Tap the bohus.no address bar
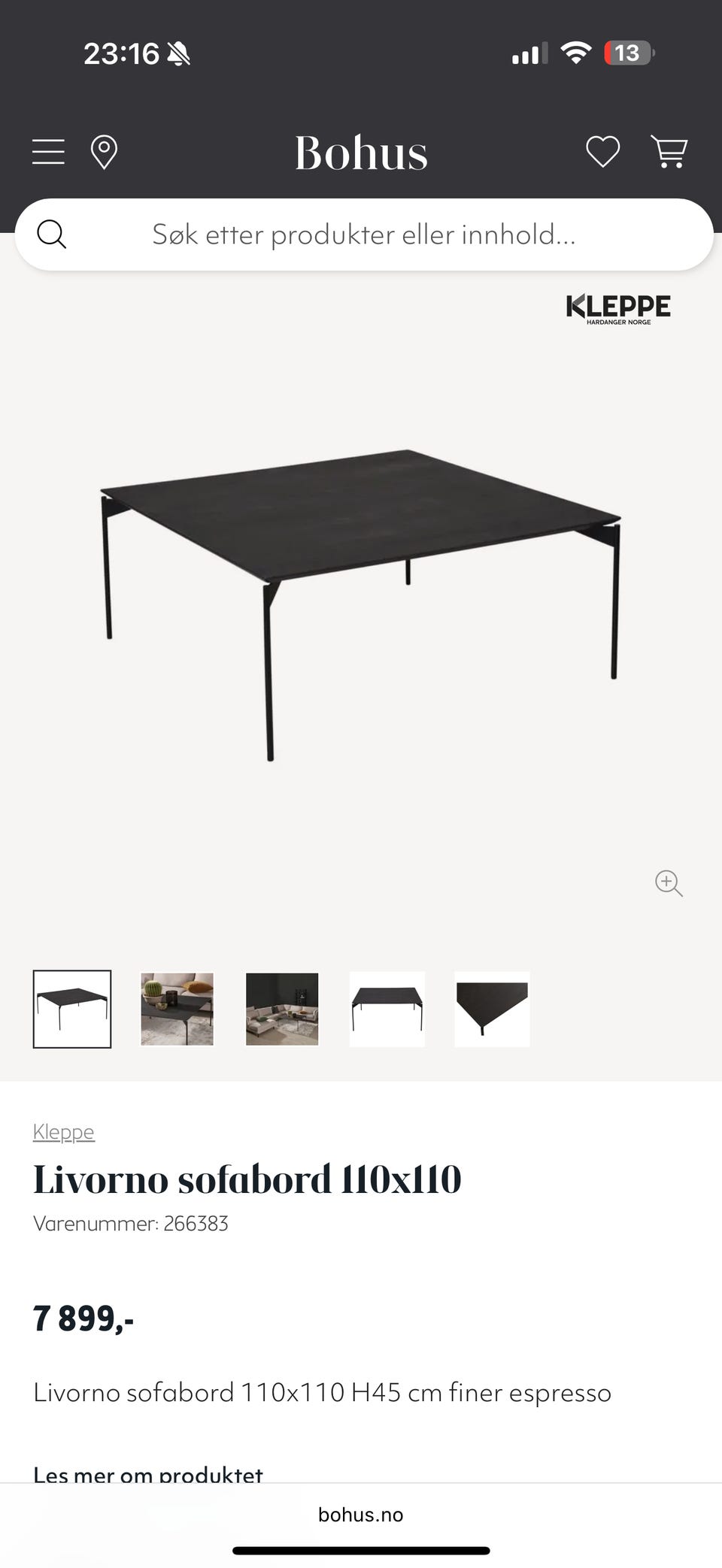The image size is (722, 1568). click(361, 1515)
